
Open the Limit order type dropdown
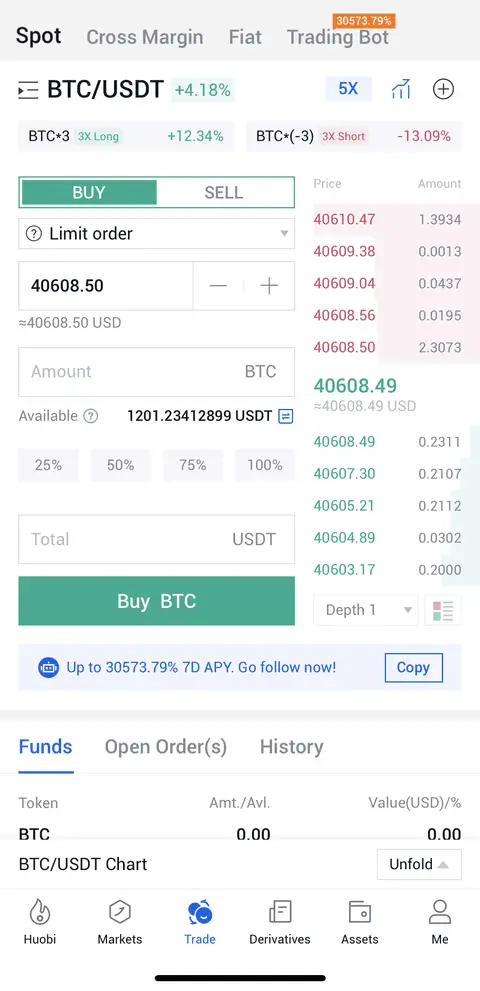tap(156, 234)
